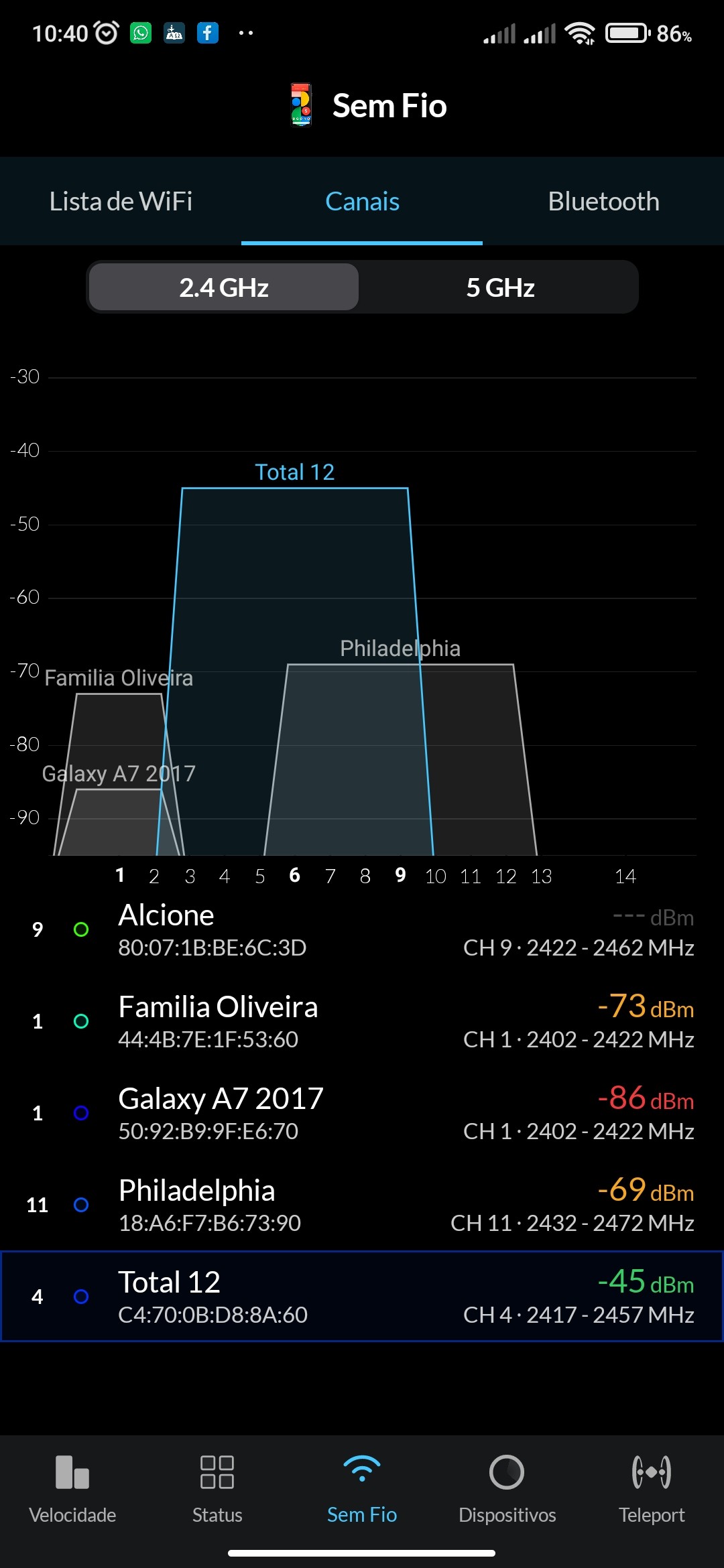Go to the Velocidade tab
724x1568 pixels.
point(72,1488)
